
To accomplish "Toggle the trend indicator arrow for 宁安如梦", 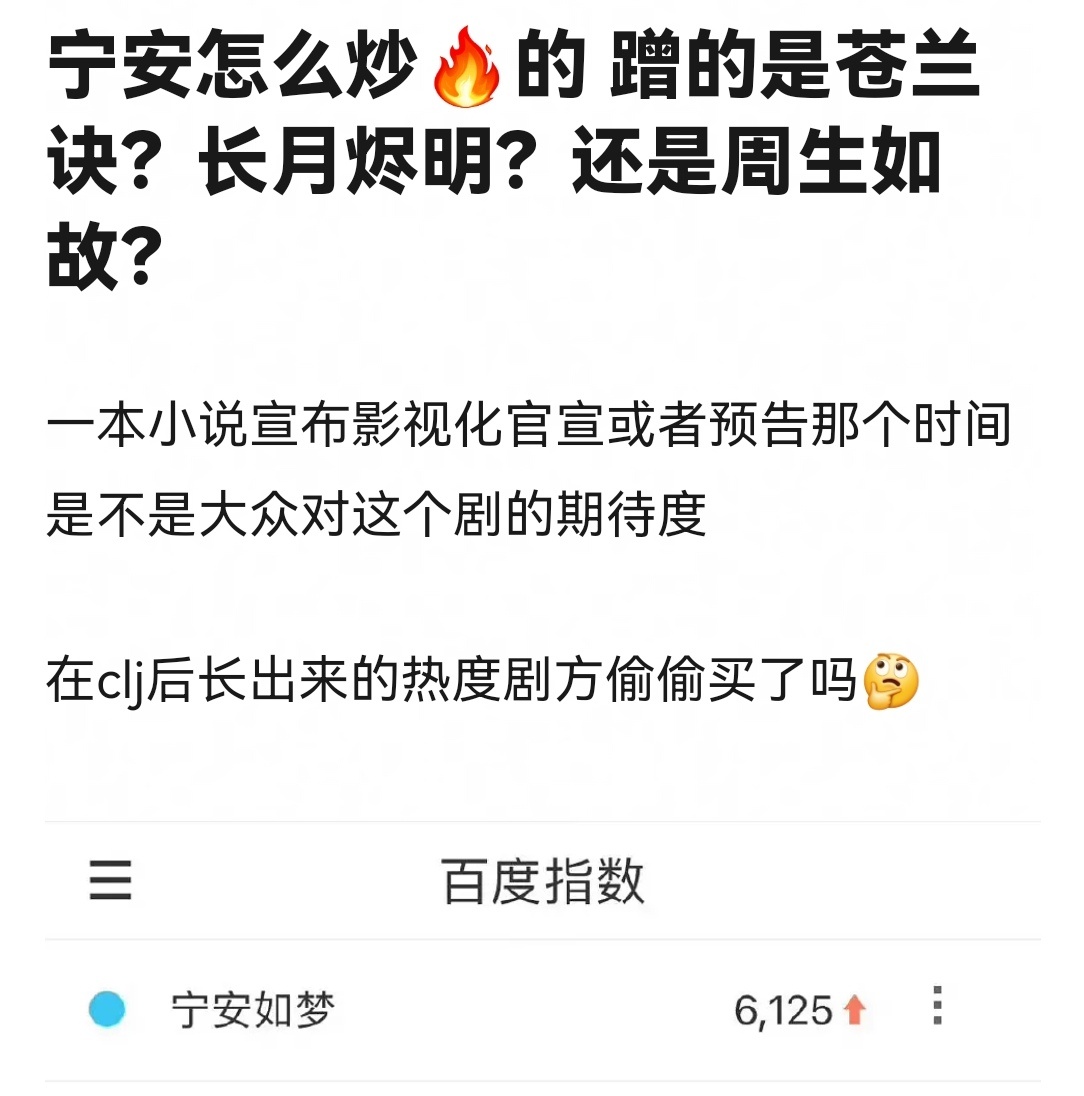I will [x=853, y=1010].
